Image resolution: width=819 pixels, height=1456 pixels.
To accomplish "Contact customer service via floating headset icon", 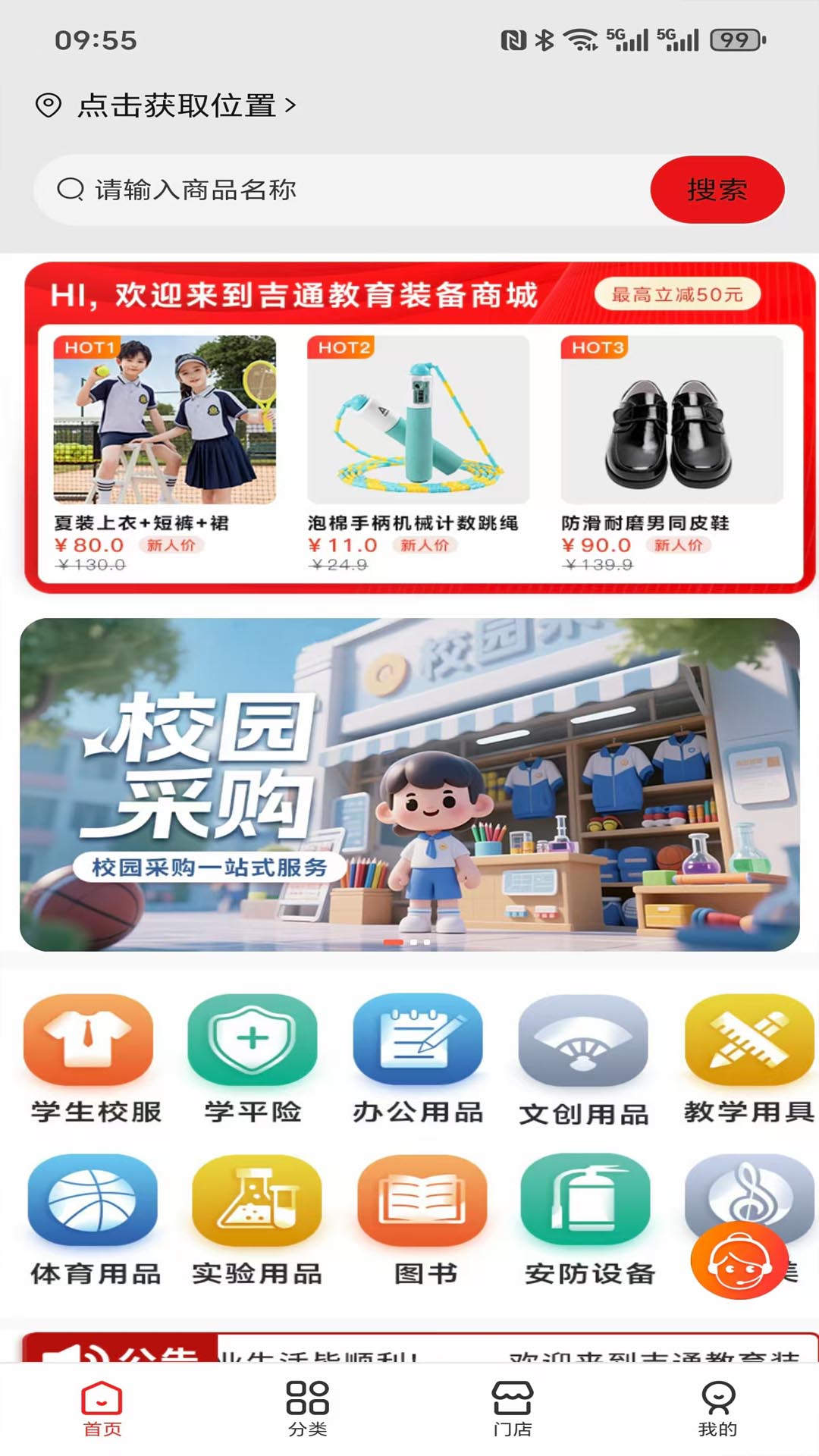I will [739, 1260].
